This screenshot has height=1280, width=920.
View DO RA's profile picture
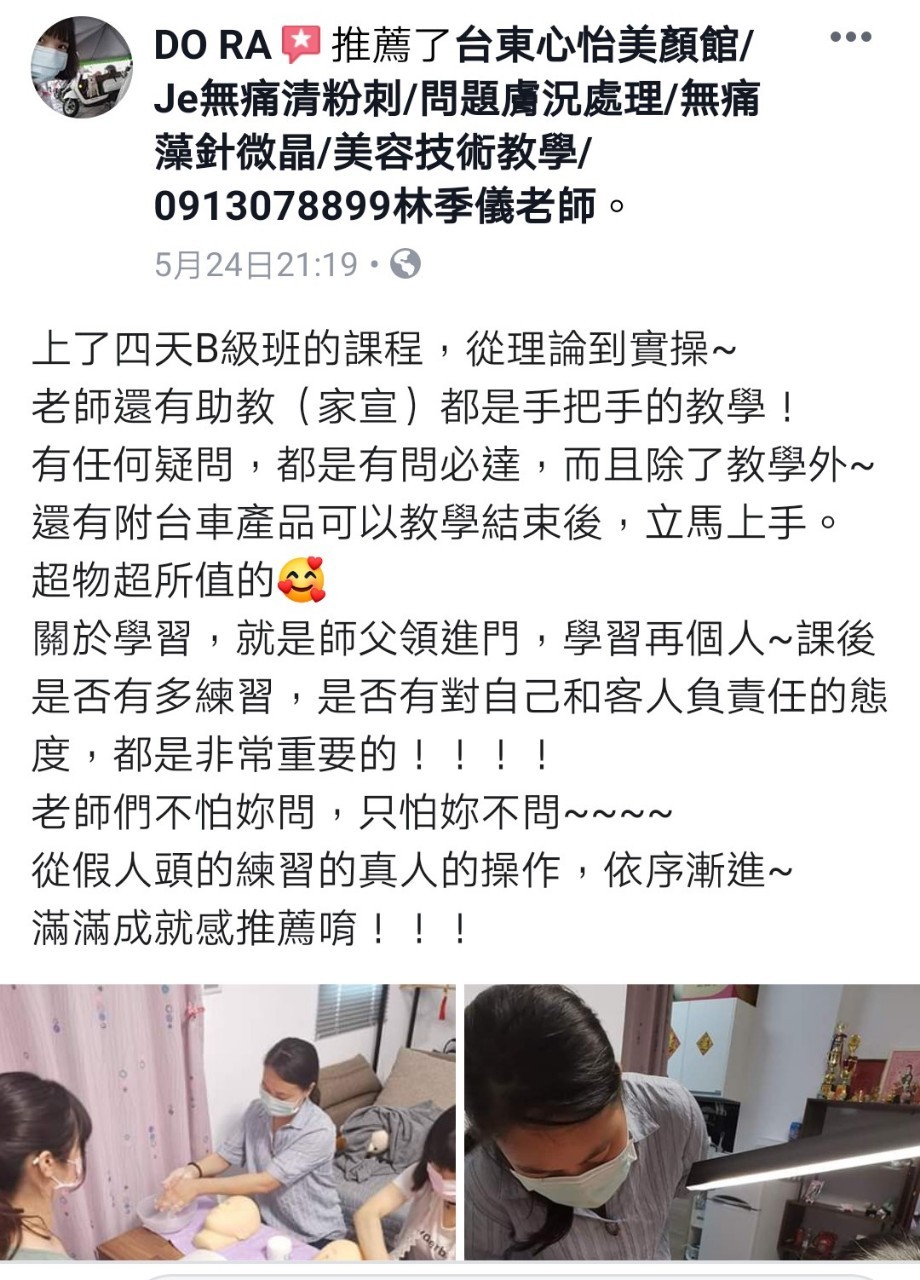click(x=82, y=67)
